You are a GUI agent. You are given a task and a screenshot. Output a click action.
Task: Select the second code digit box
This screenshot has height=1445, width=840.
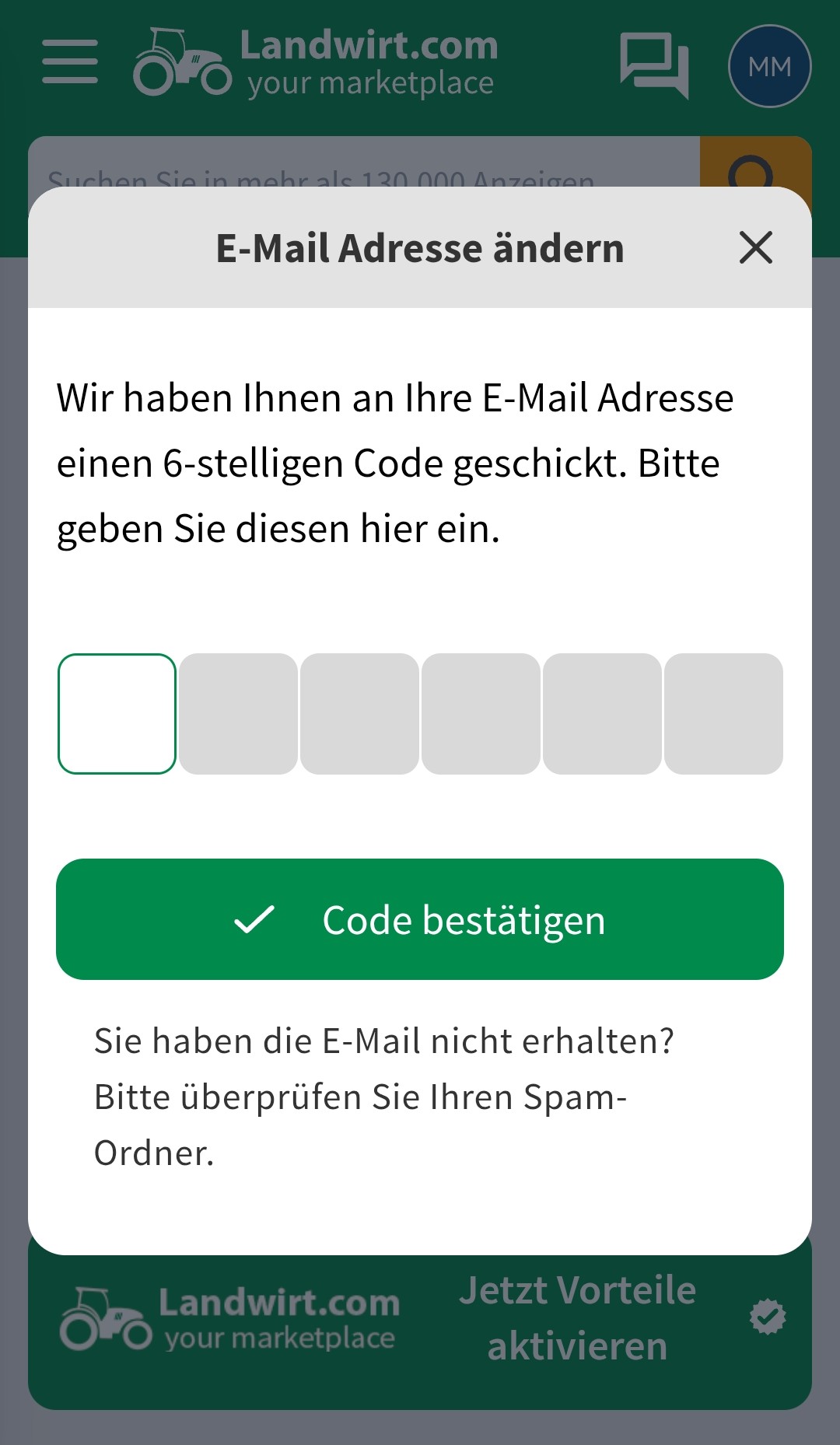click(x=238, y=714)
